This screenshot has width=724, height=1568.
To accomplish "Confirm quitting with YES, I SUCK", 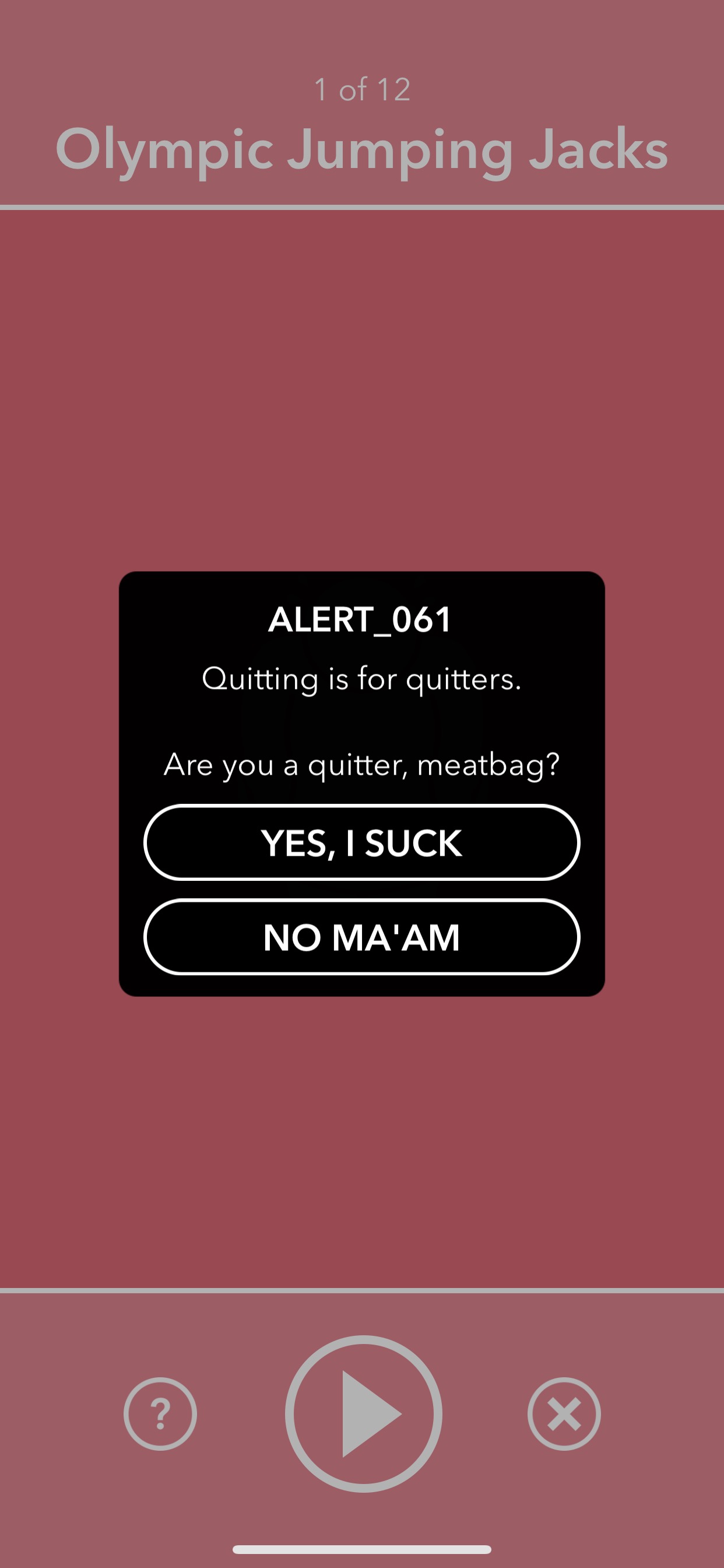I will [x=361, y=842].
